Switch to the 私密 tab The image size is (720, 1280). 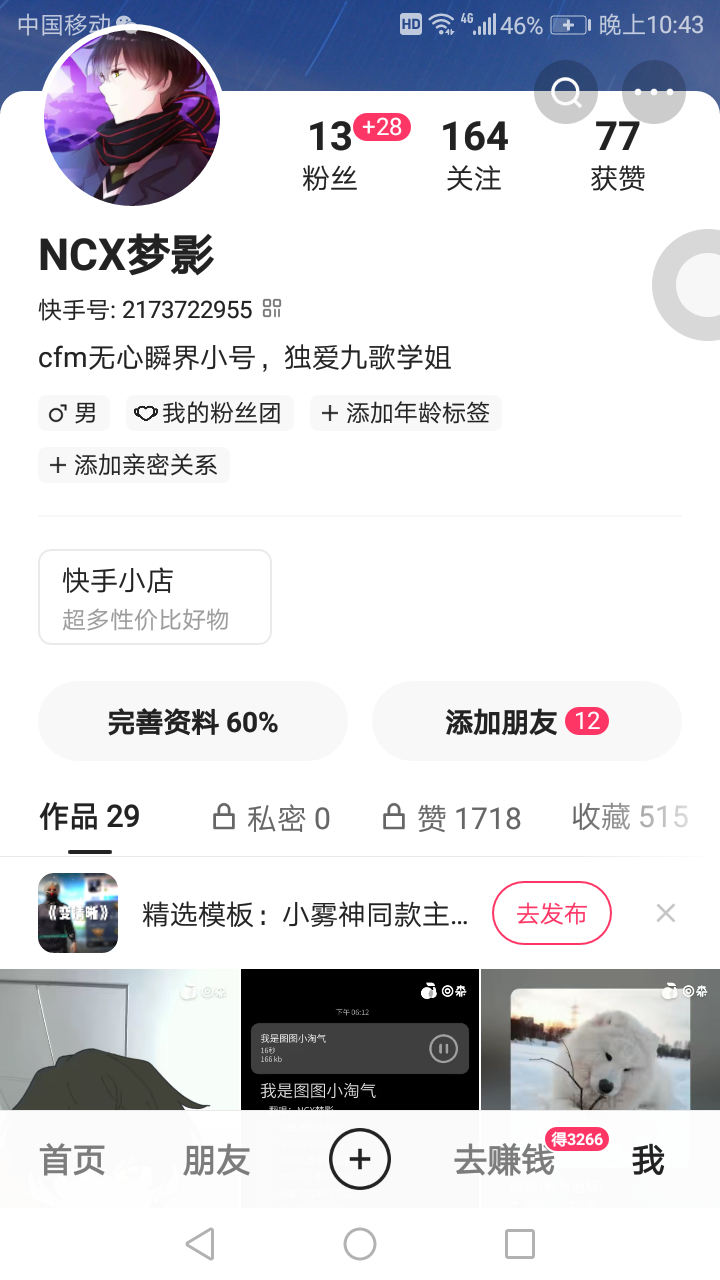[272, 819]
